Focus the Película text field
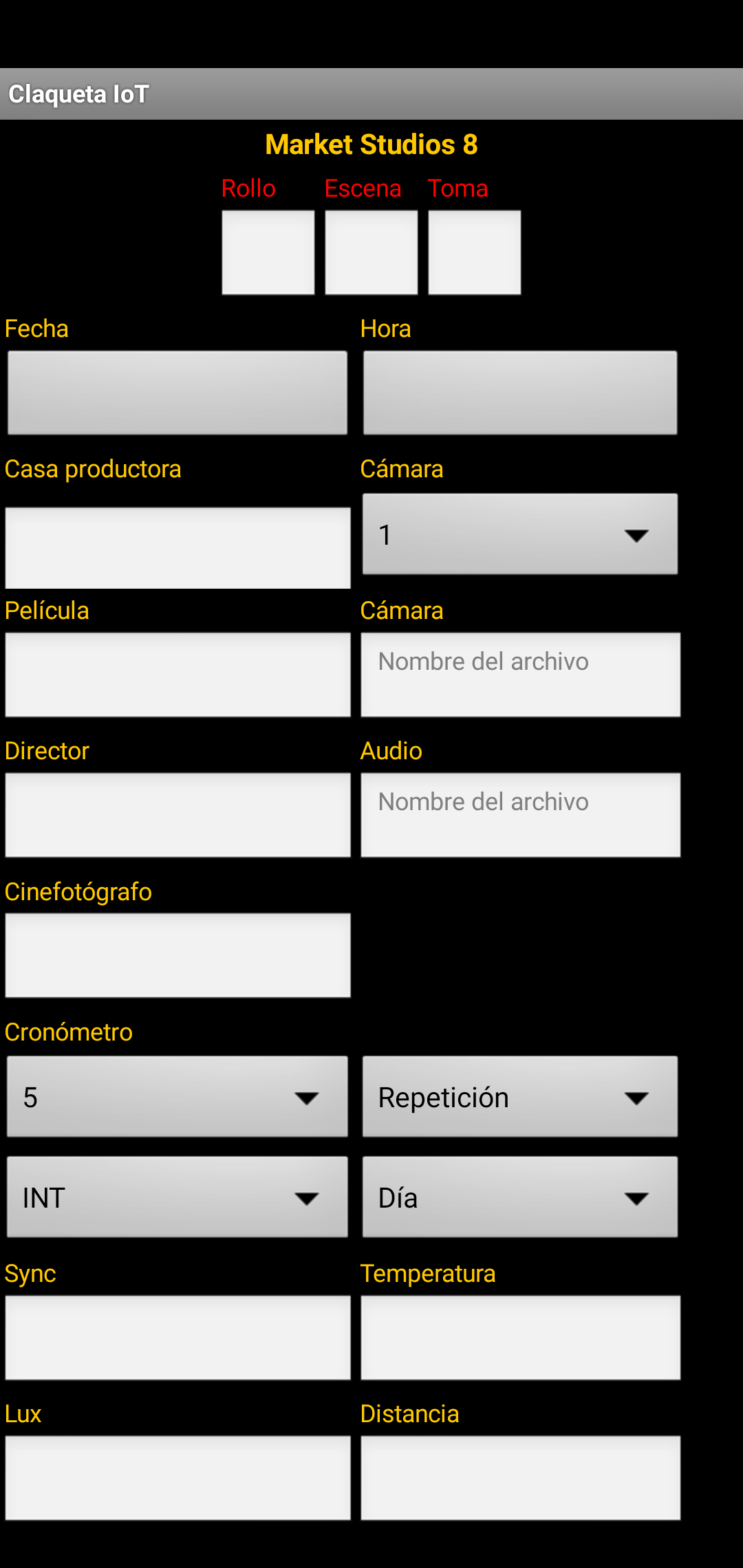743x1568 pixels. [x=177, y=675]
